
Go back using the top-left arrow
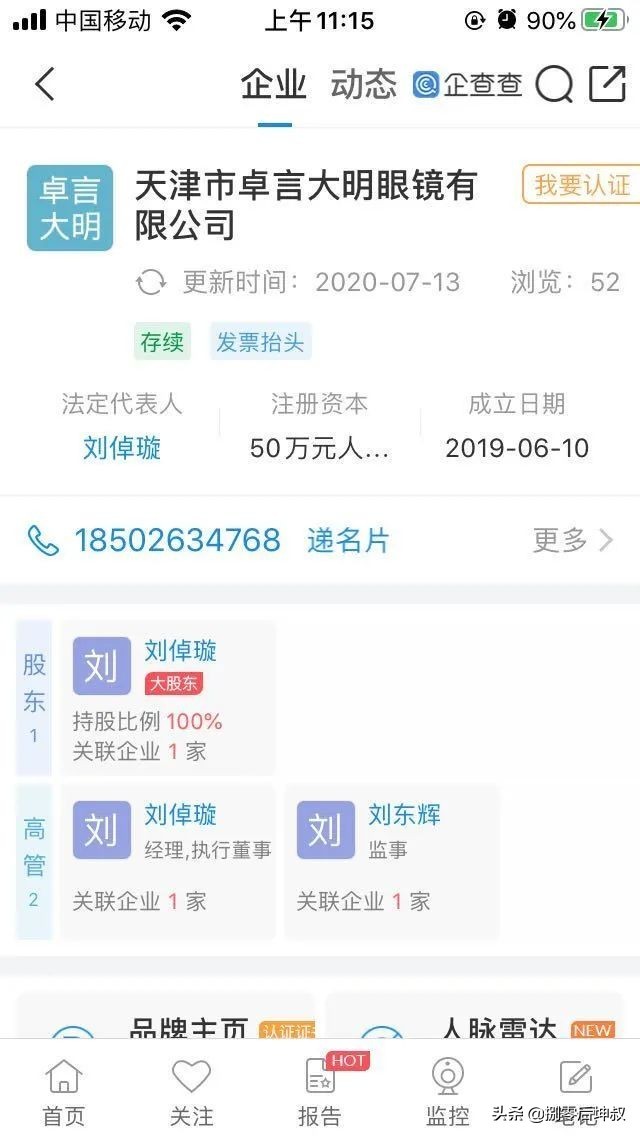pyautogui.click(x=44, y=85)
